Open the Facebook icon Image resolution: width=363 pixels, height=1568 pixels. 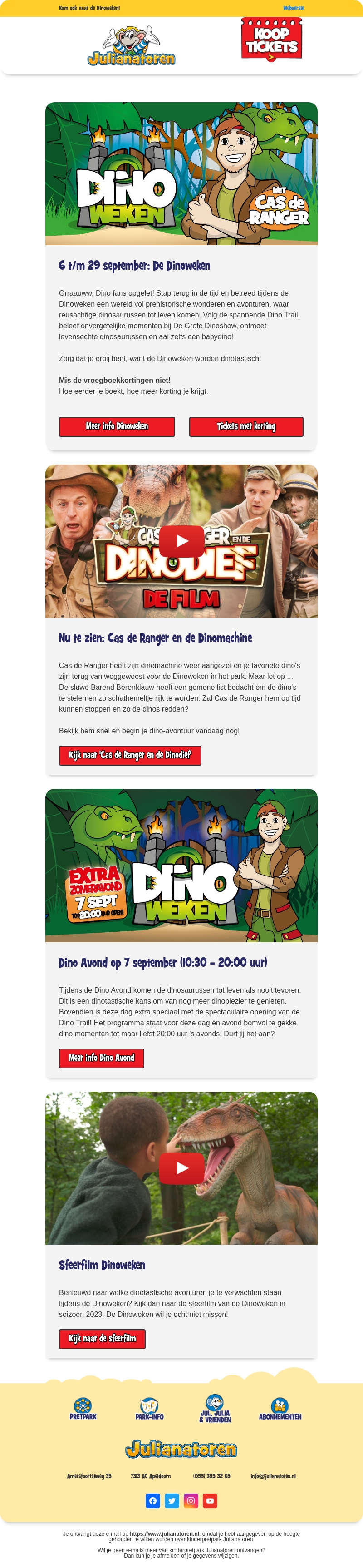pyautogui.click(x=153, y=1501)
